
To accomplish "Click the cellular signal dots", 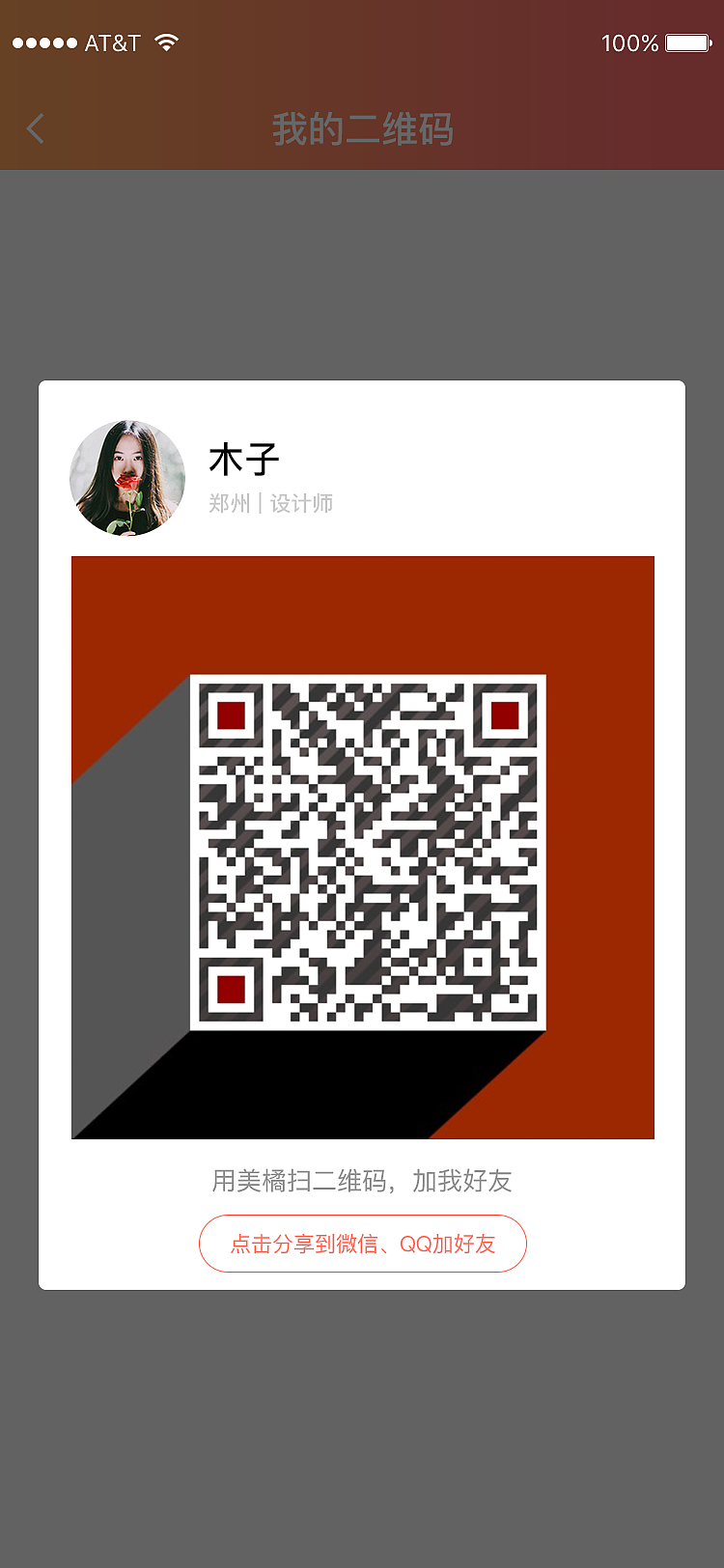I will coord(44,42).
